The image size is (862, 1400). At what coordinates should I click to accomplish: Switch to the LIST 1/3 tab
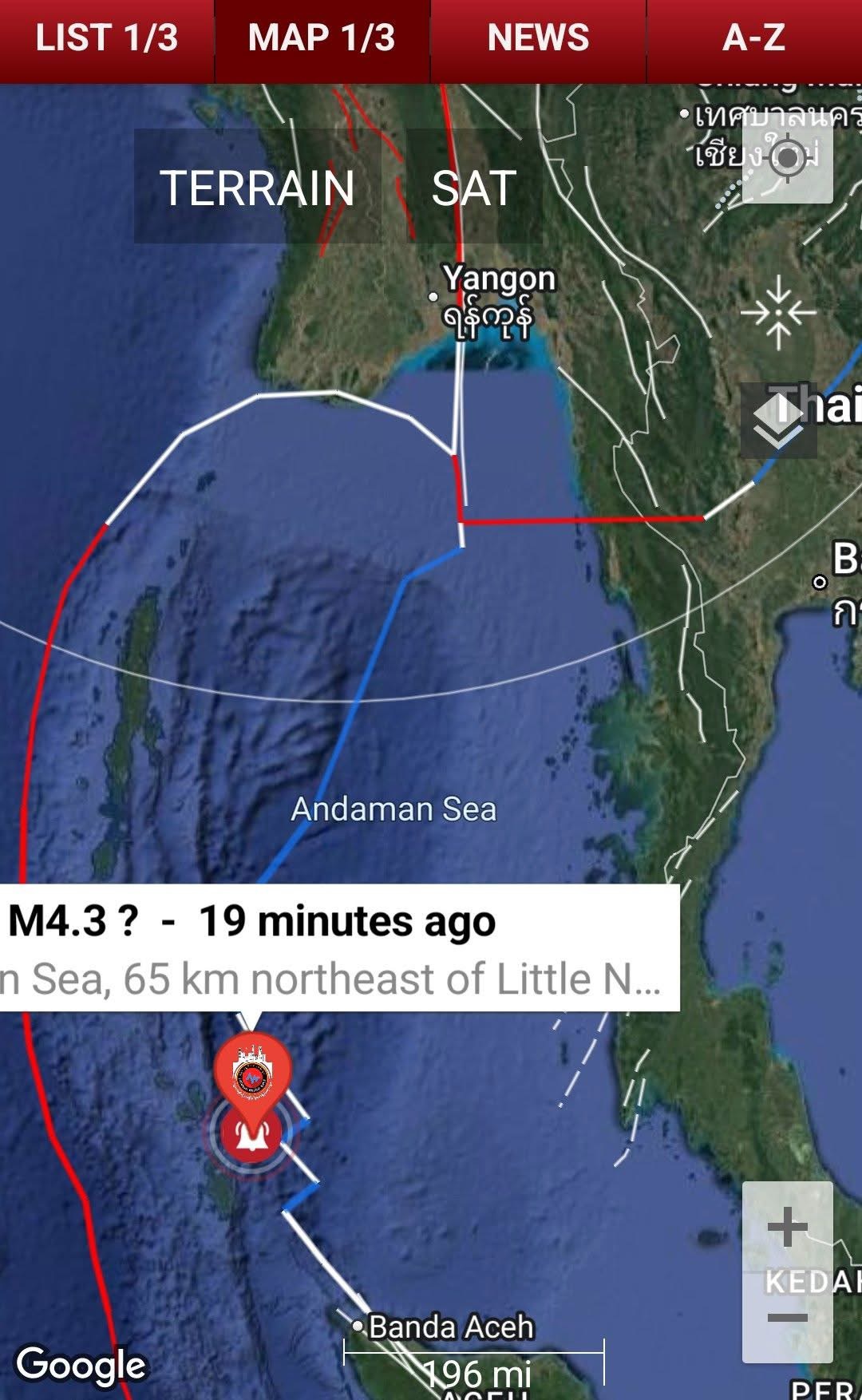[x=107, y=38]
